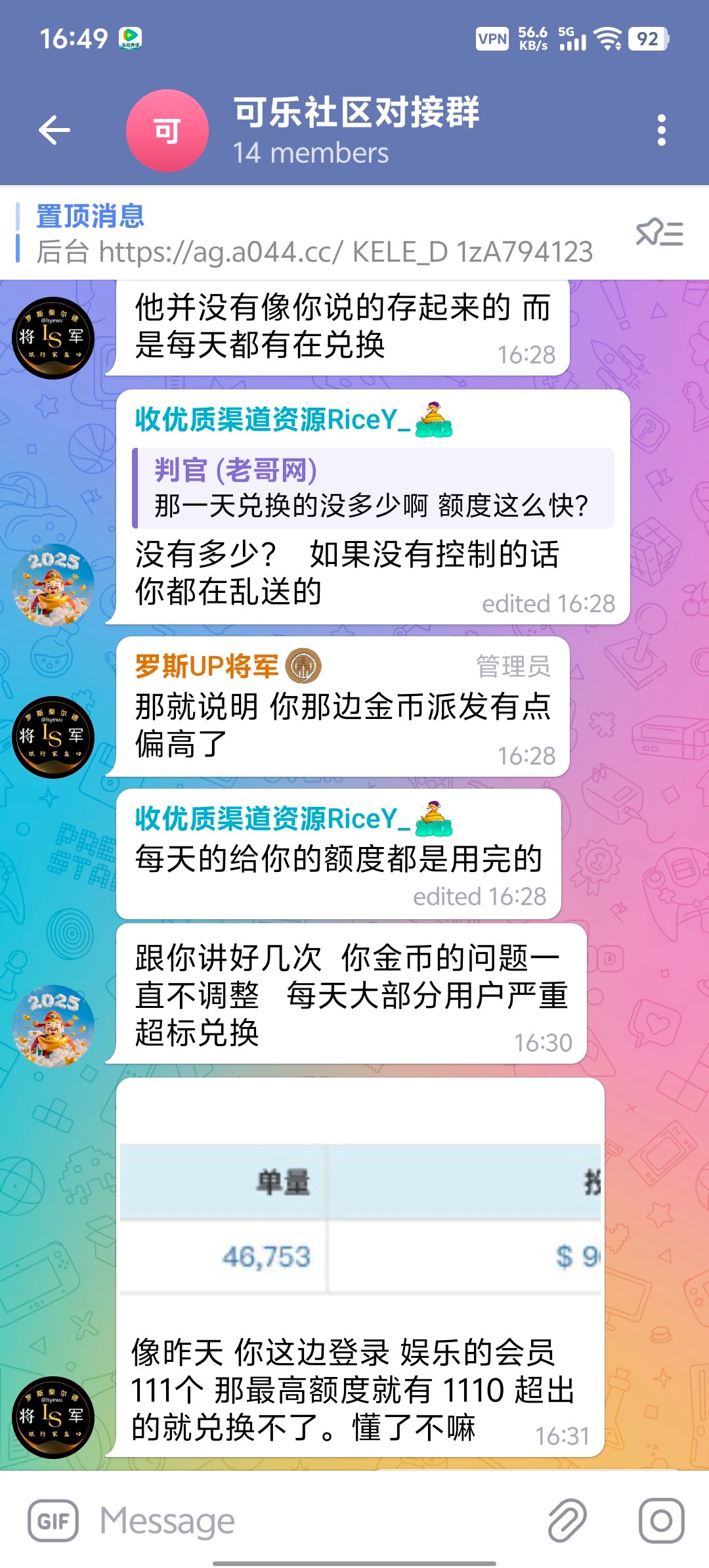View the avatar beside the 16:30 message
Viewport: 709px width, 1568px height.
53,1026
